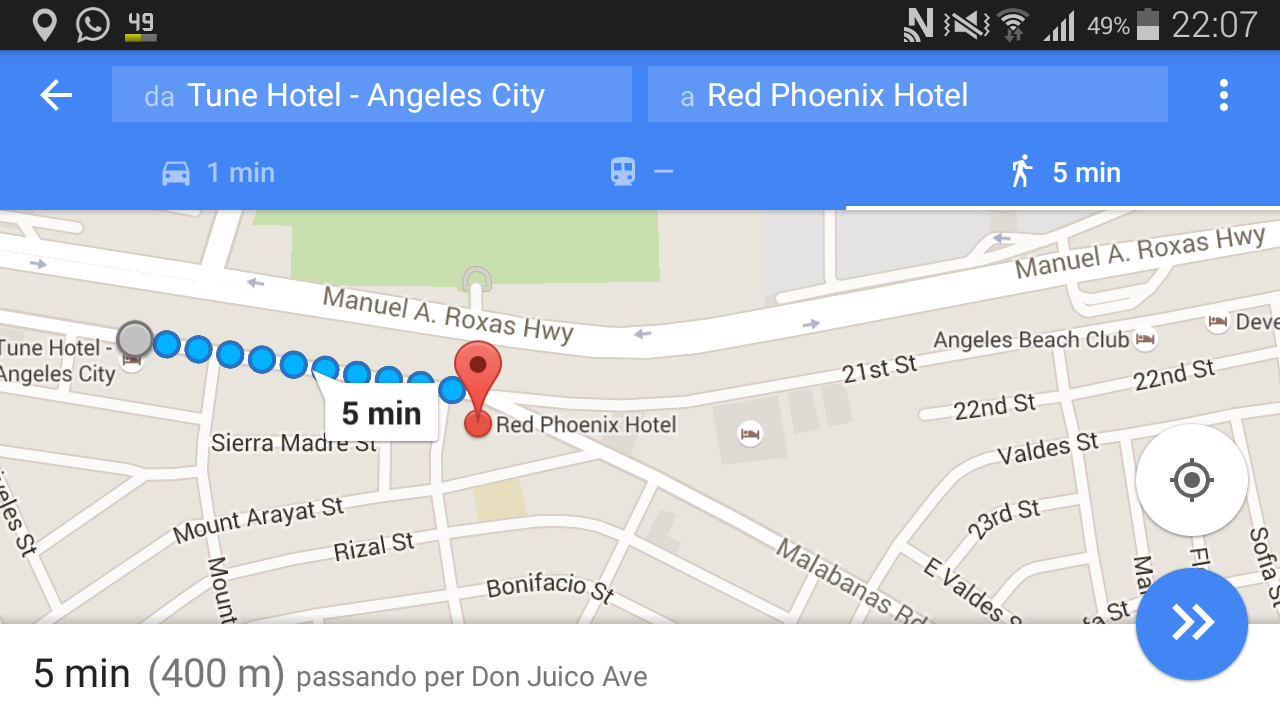The height and width of the screenshot is (720, 1280).
Task: Open the three-dot overflow menu
Action: pyautogui.click(x=1223, y=95)
